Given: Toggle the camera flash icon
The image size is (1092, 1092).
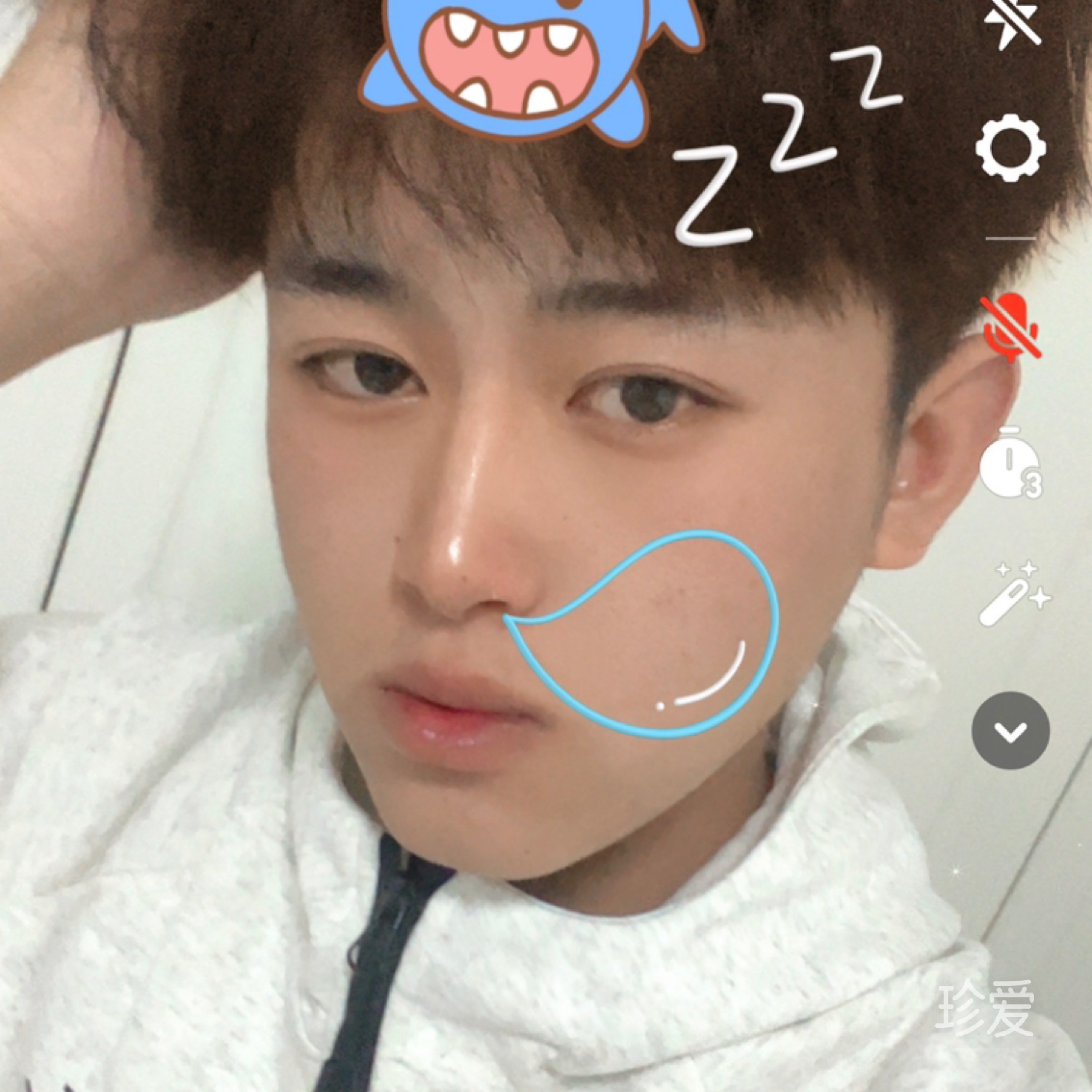Looking at the screenshot, I should point(1010,23).
